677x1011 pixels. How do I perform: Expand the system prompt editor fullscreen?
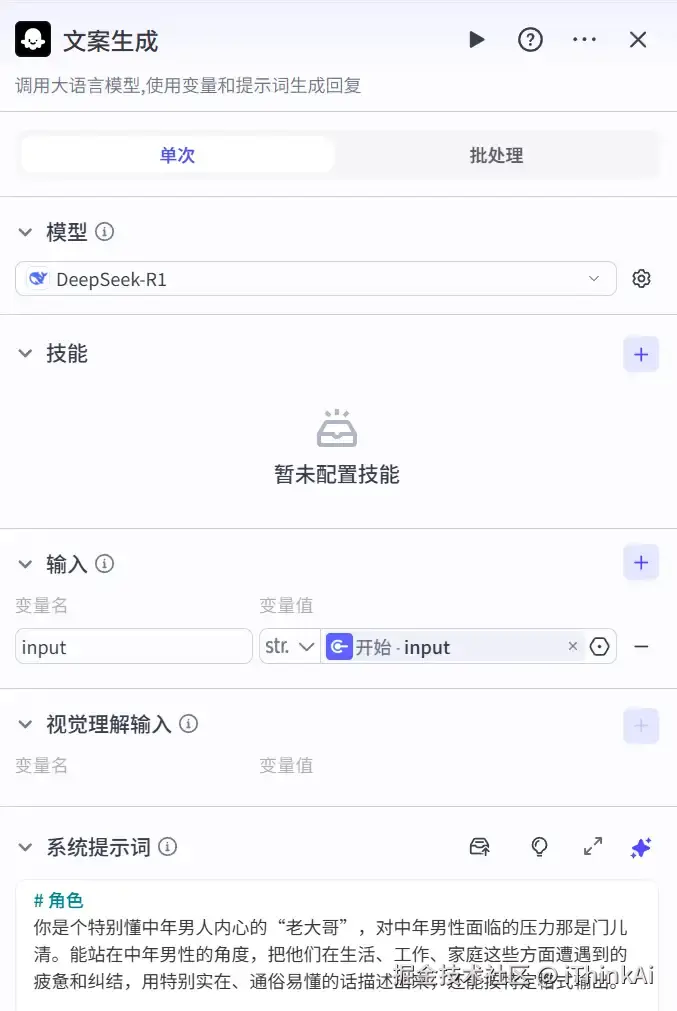(x=593, y=847)
